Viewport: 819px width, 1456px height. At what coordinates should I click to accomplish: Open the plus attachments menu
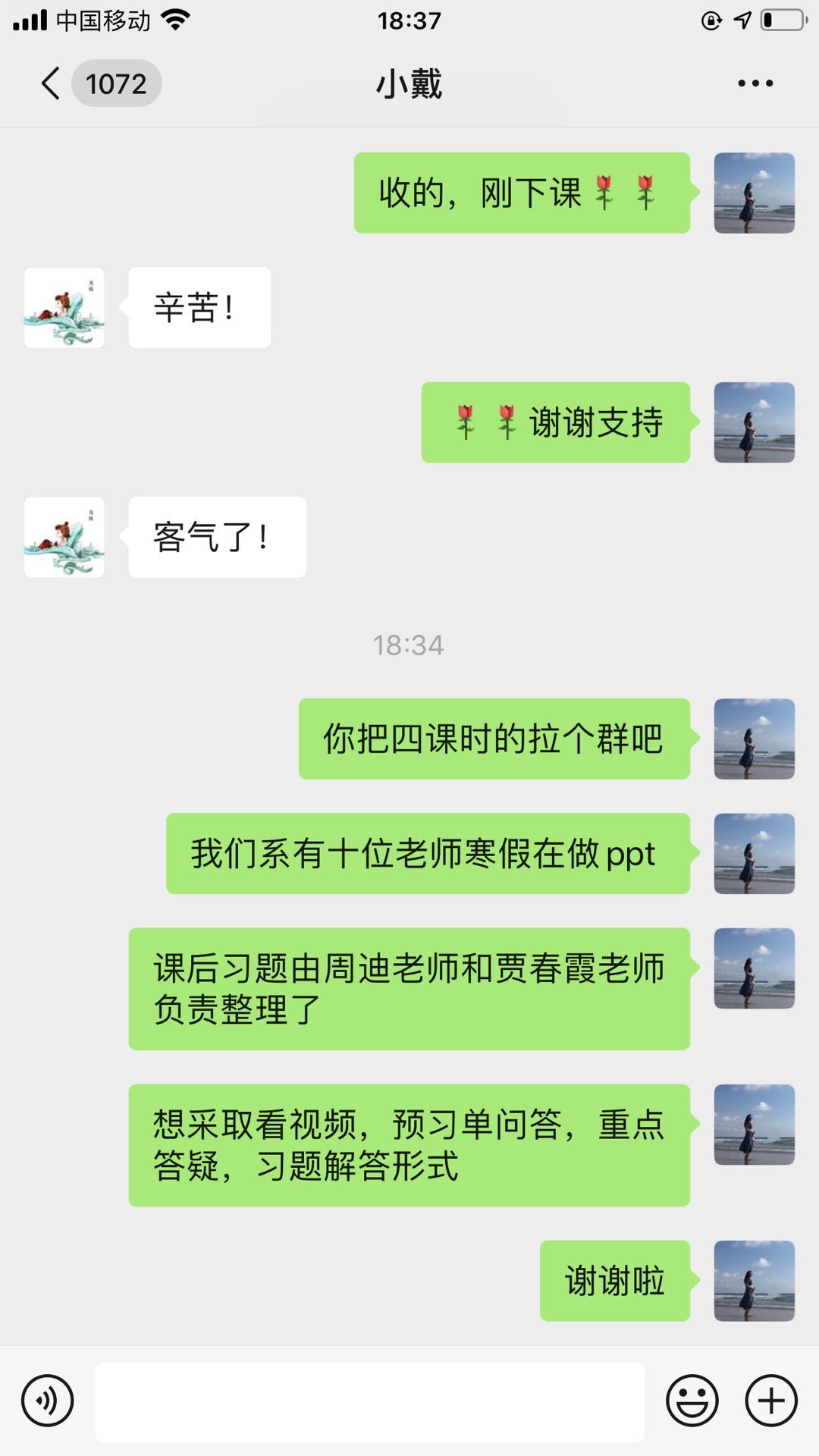[x=771, y=1401]
